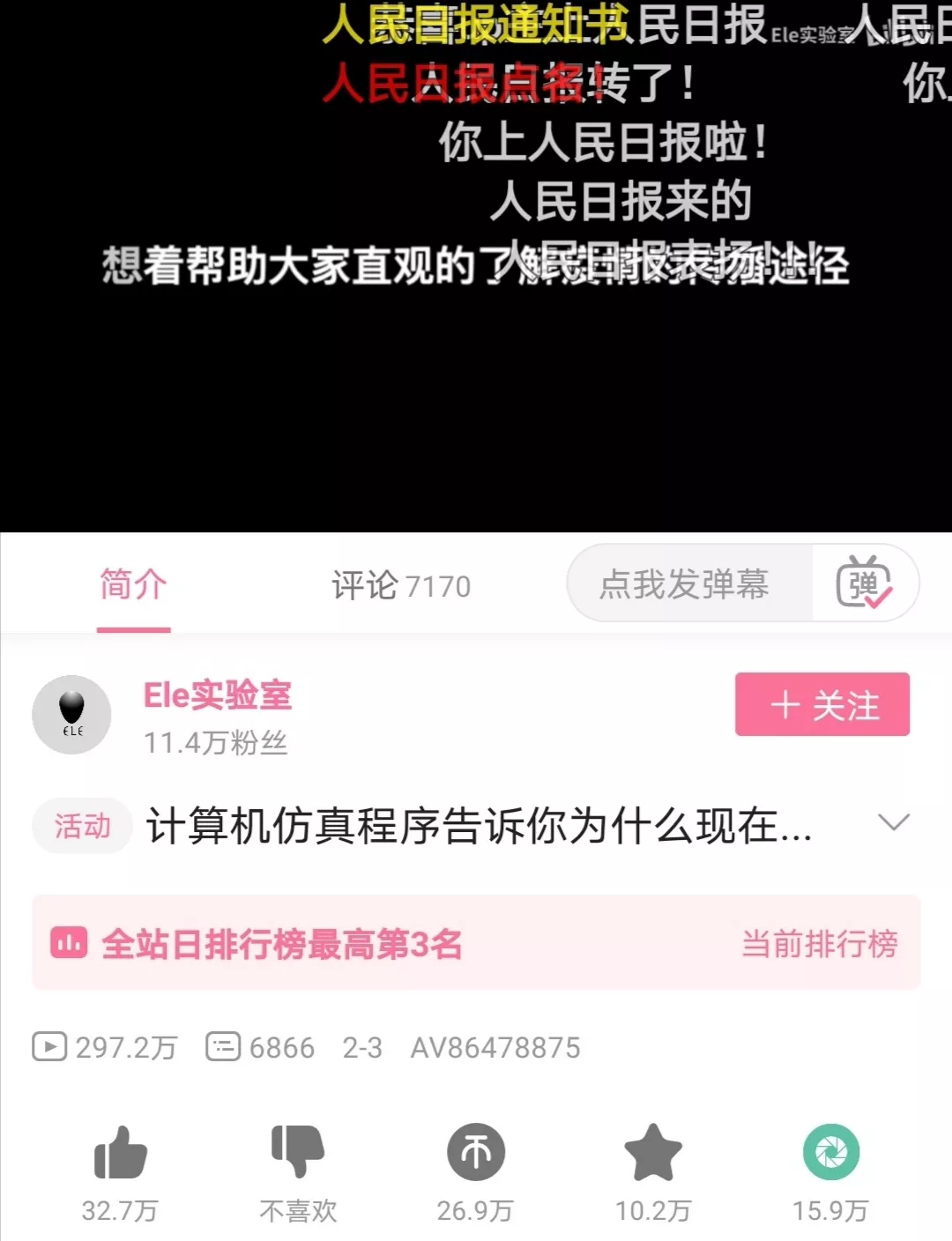This screenshot has height=1241, width=952.
Task: Tap 点我发弹幕 to write a danmaku
Action: [x=685, y=584]
